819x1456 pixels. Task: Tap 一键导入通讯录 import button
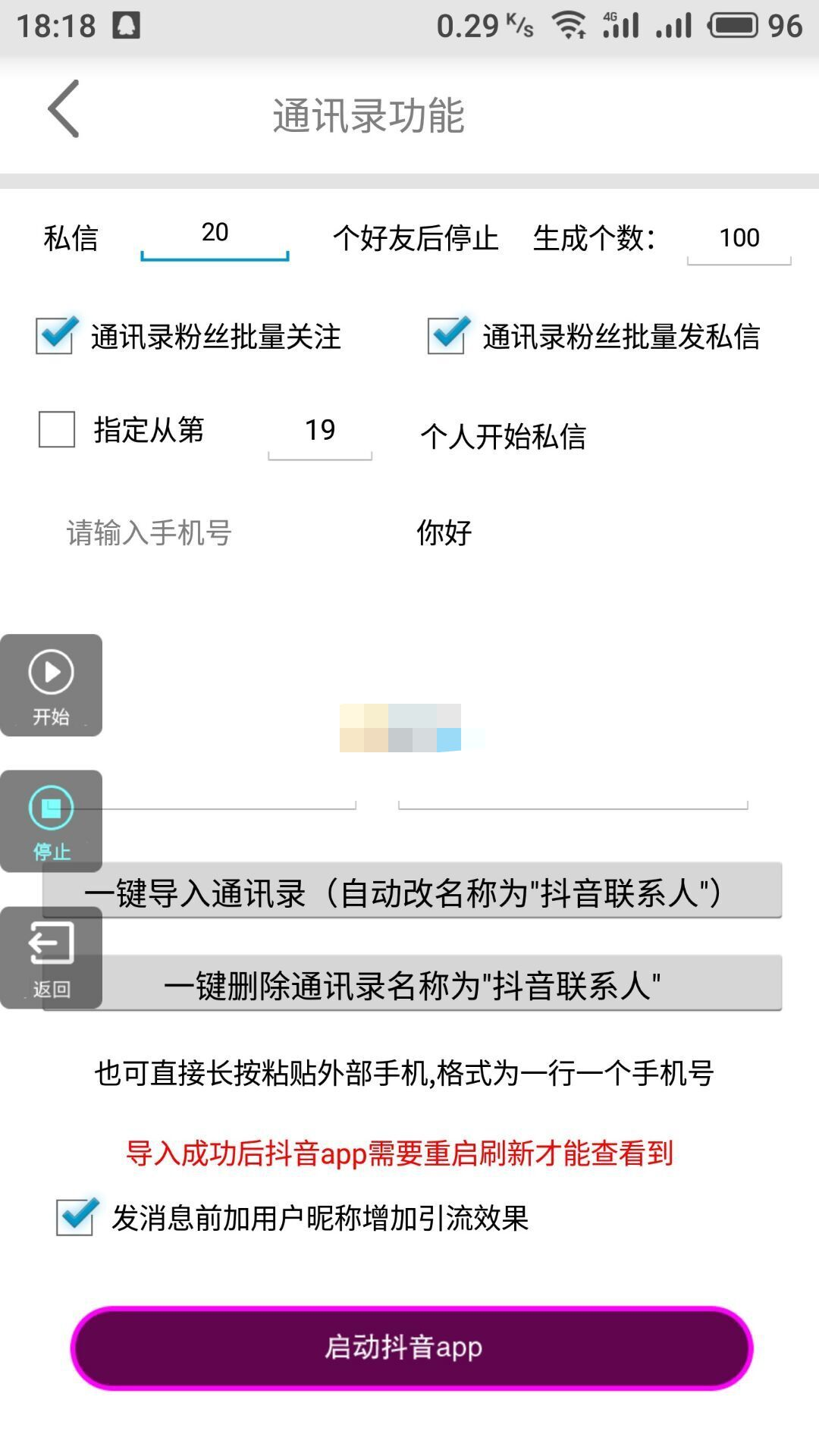coord(412,890)
